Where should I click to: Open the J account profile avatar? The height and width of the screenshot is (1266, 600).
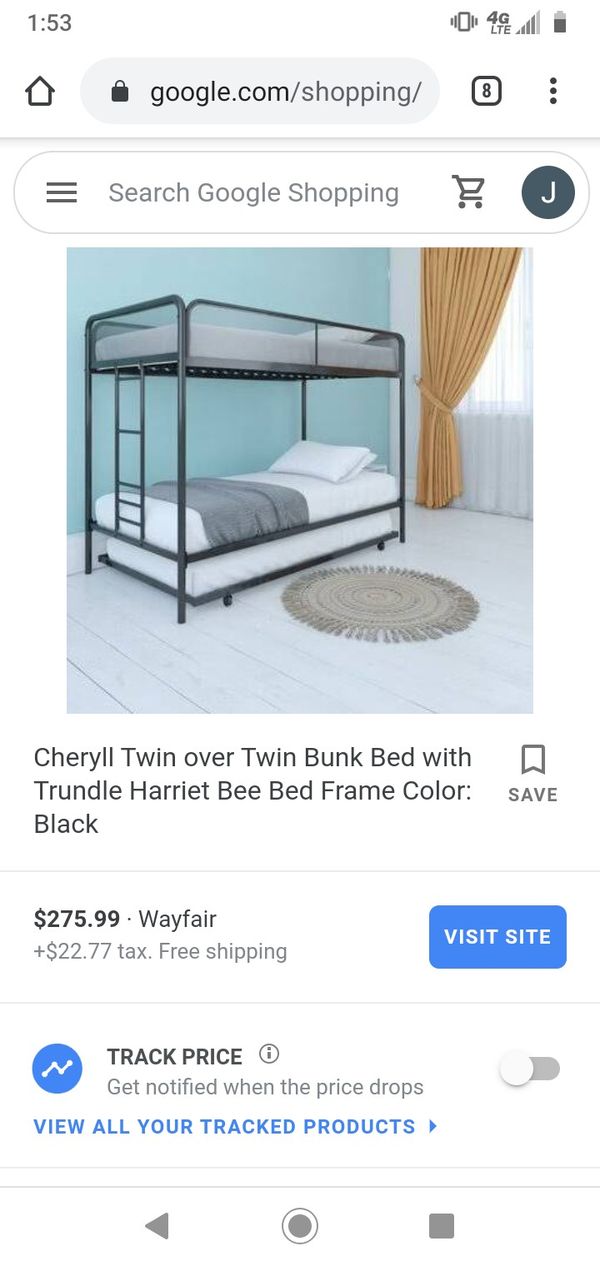click(x=548, y=192)
